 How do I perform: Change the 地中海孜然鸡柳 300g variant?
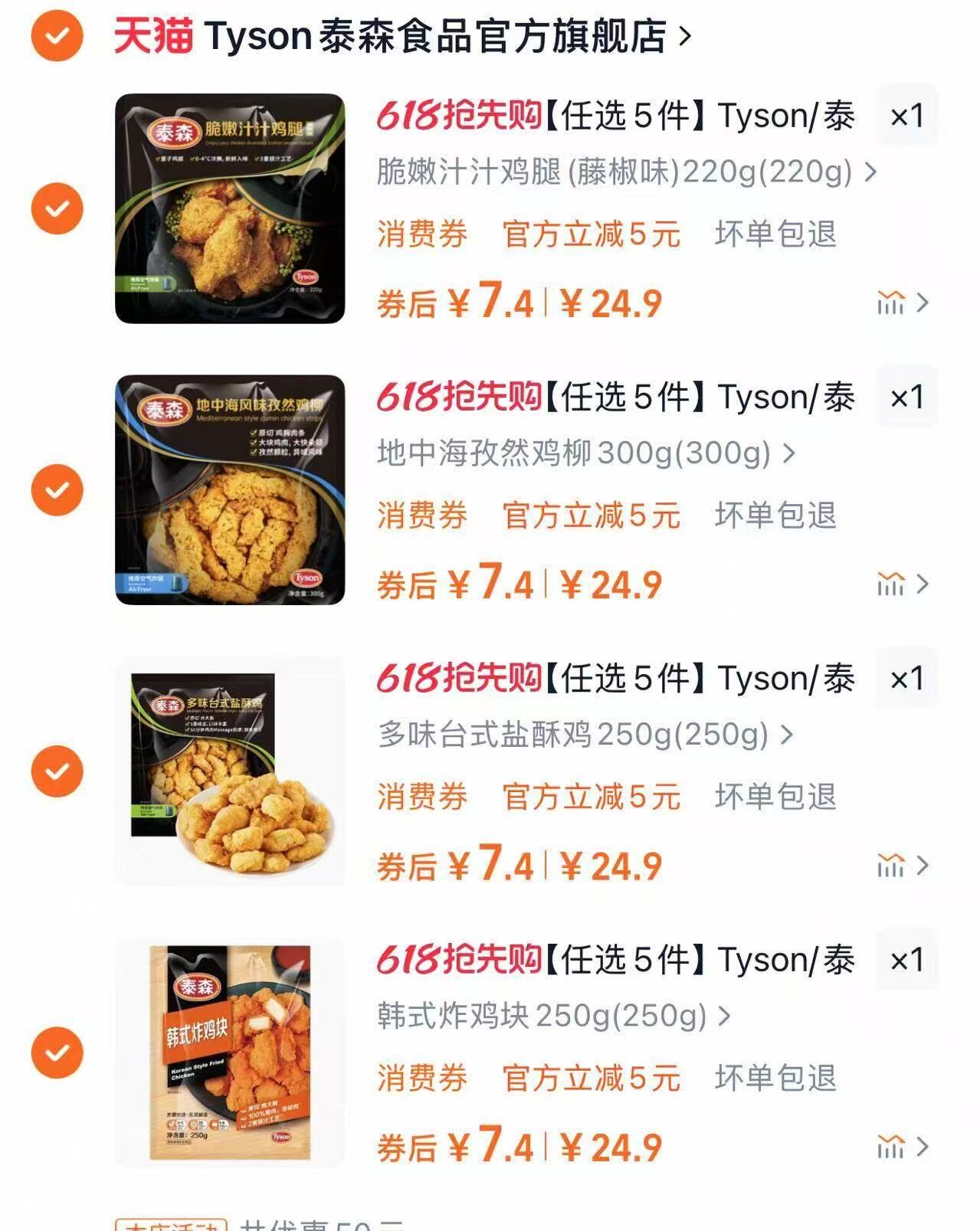tap(585, 453)
